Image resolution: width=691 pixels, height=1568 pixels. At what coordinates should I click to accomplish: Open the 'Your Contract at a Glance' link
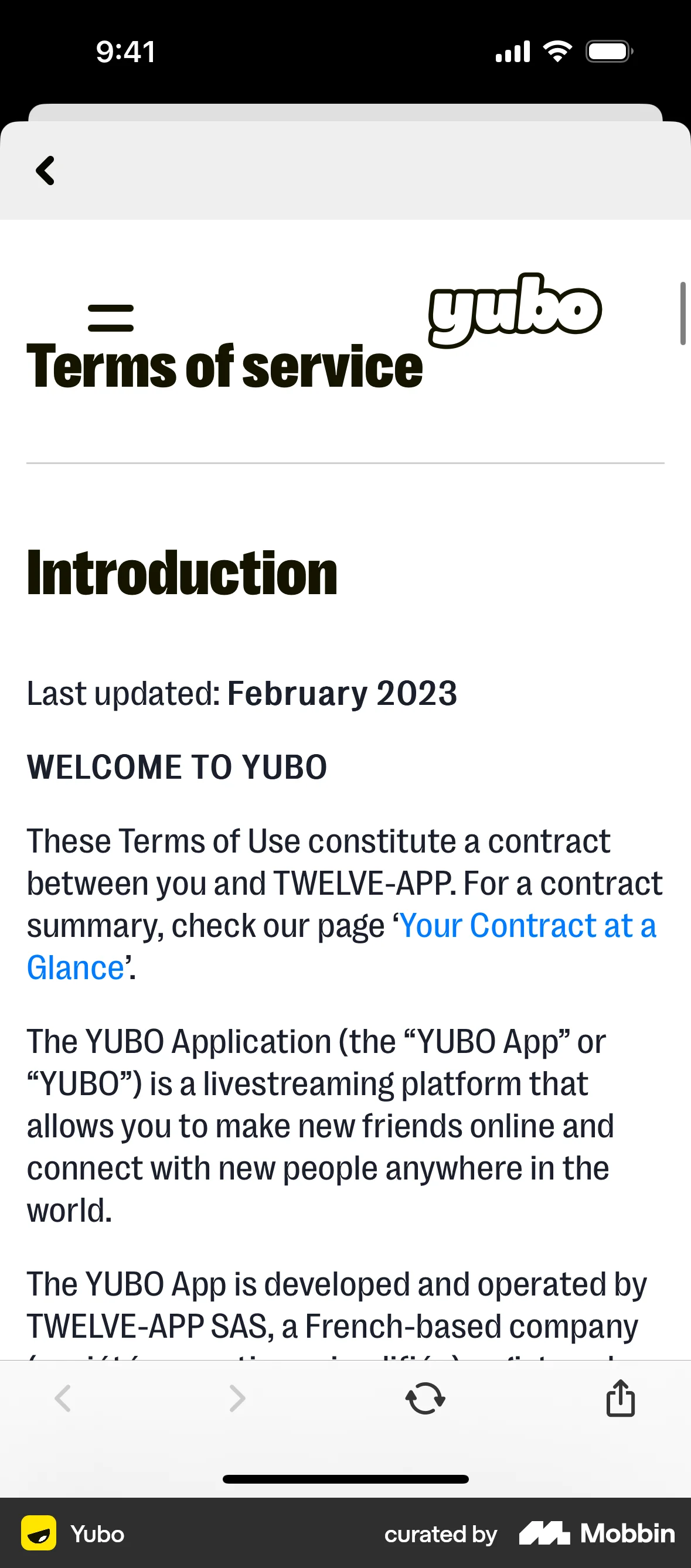[527, 925]
